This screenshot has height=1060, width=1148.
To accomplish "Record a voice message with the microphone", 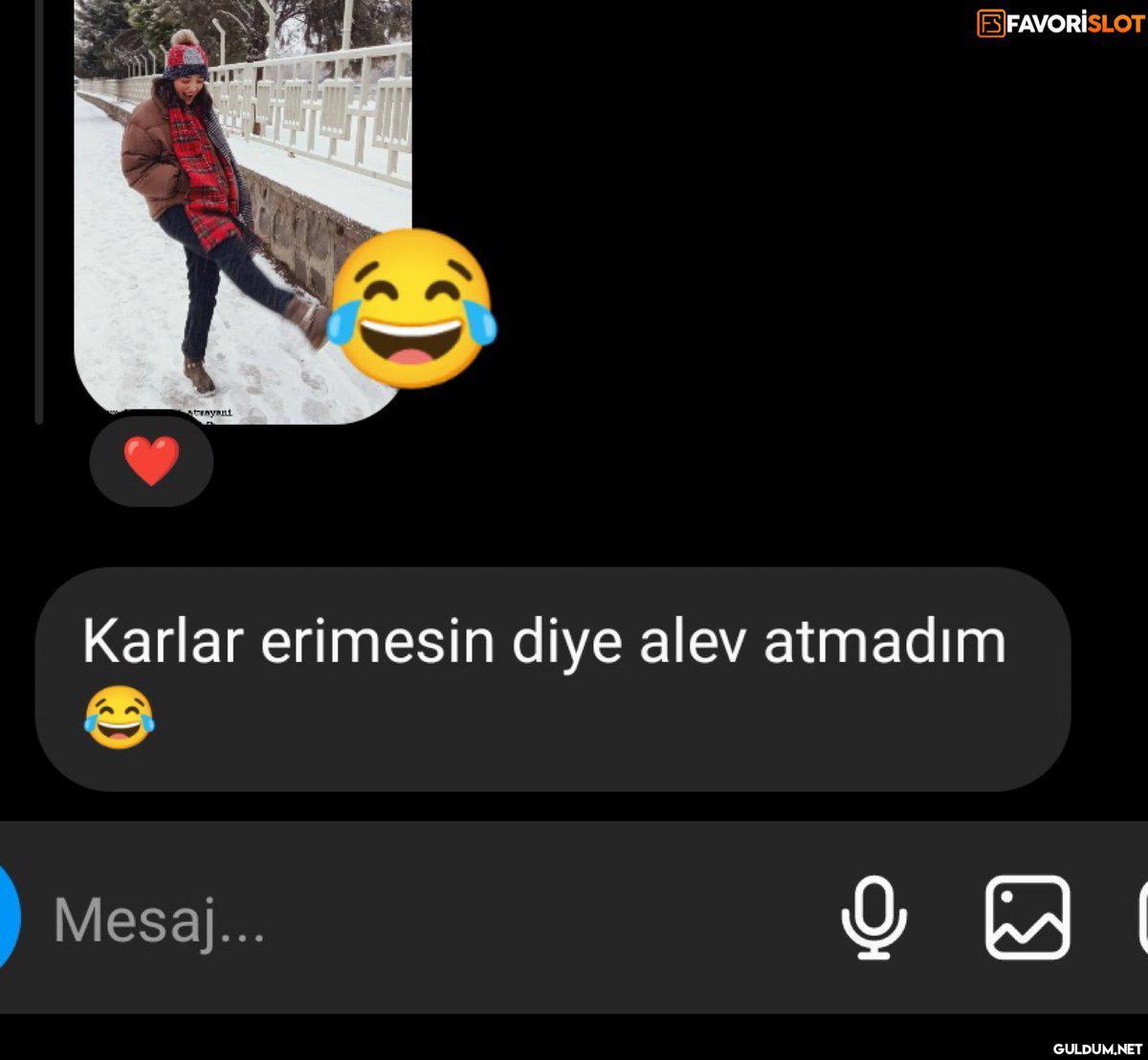I will coord(873,918).
